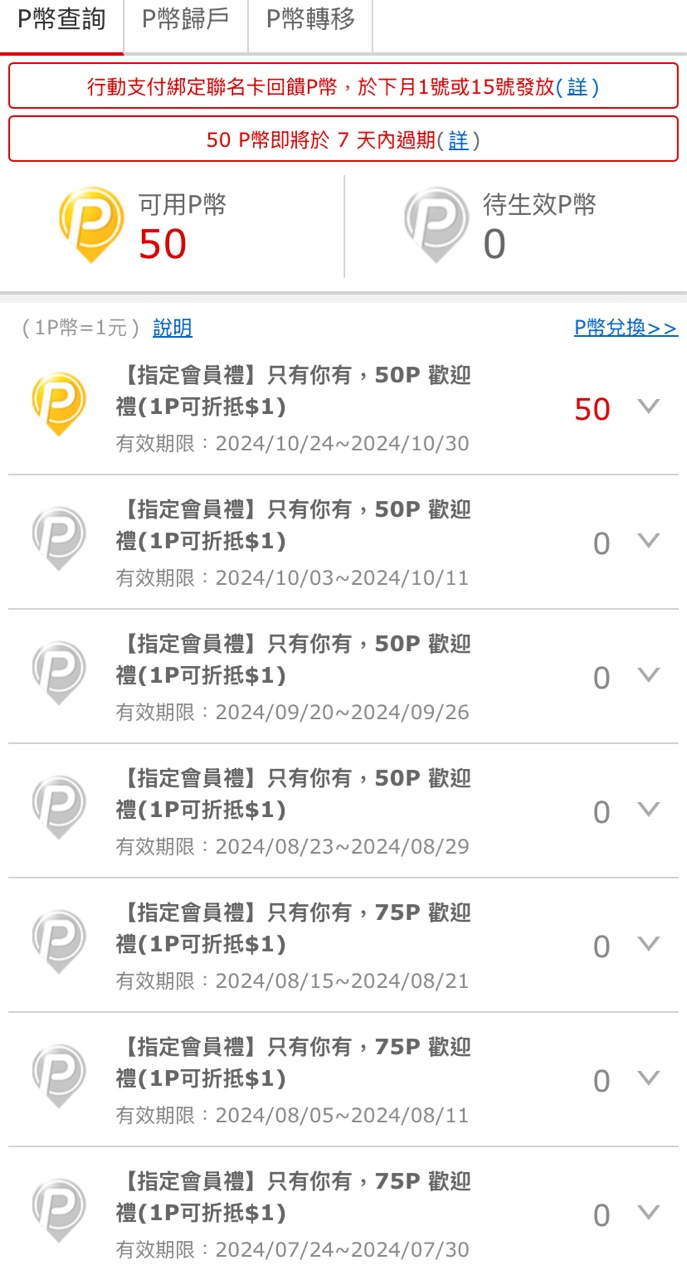
Task: Go to P幣兌換 page
Action: 625,328
